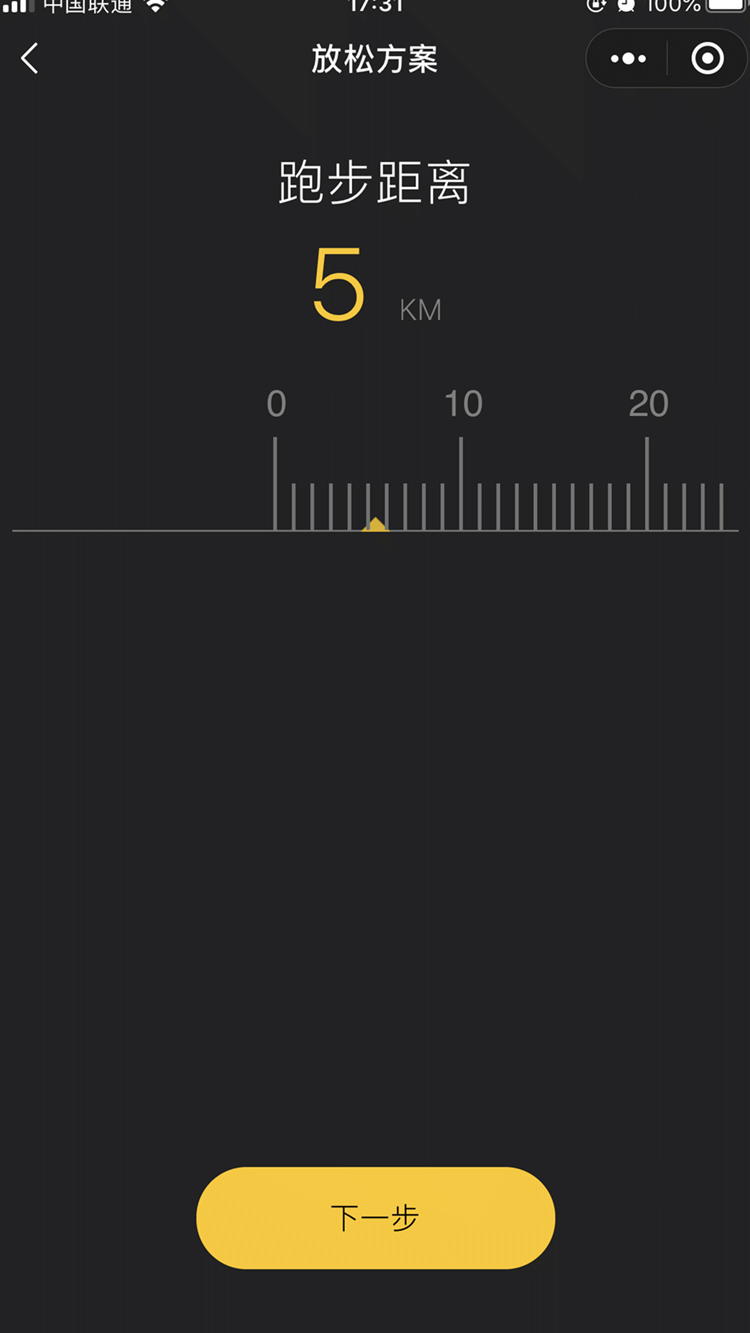Go back from the 放松方案 page
The image size is (750, 1333).
pos(30,59)
